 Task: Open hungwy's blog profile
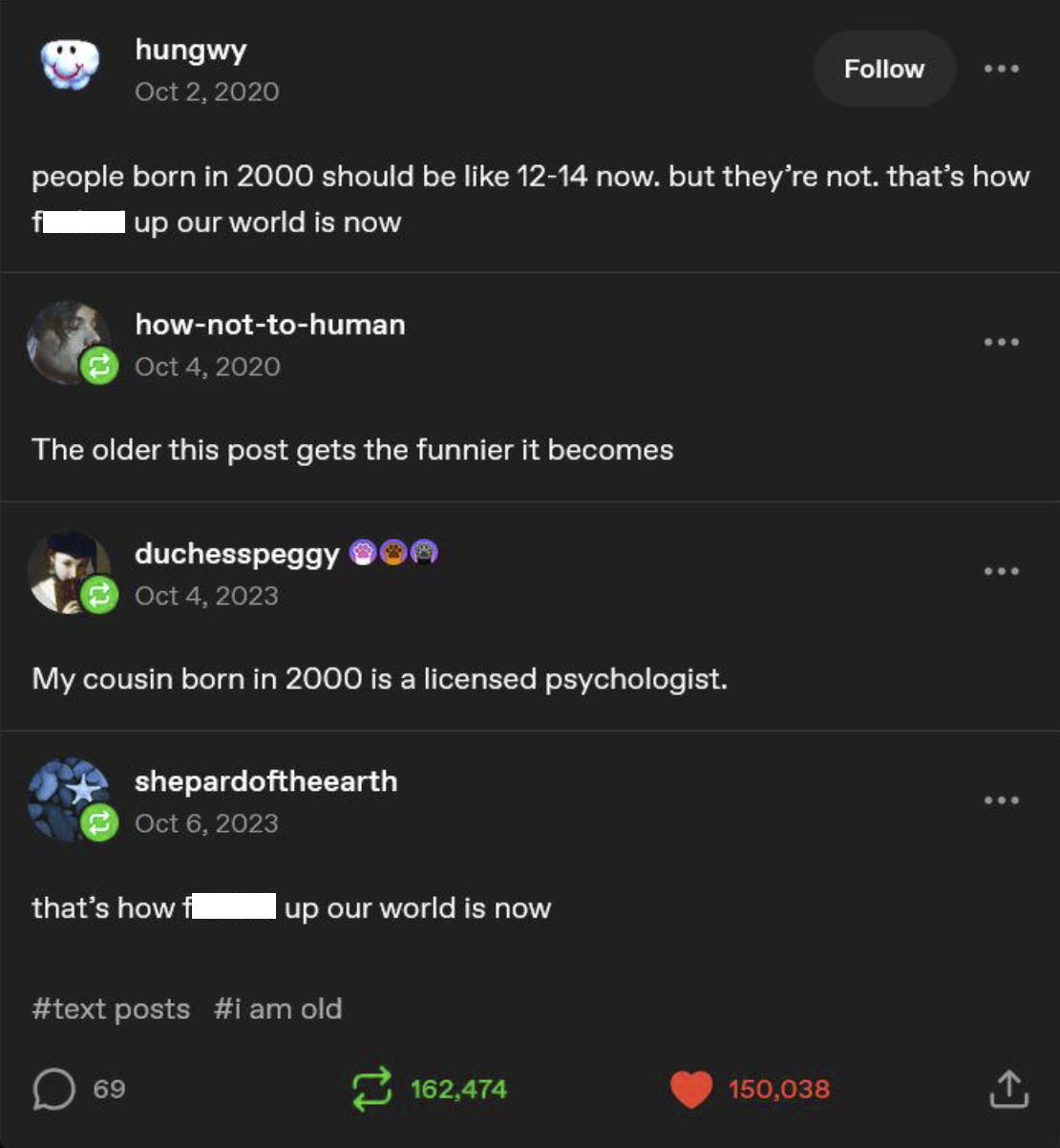(x=191, y=50)
